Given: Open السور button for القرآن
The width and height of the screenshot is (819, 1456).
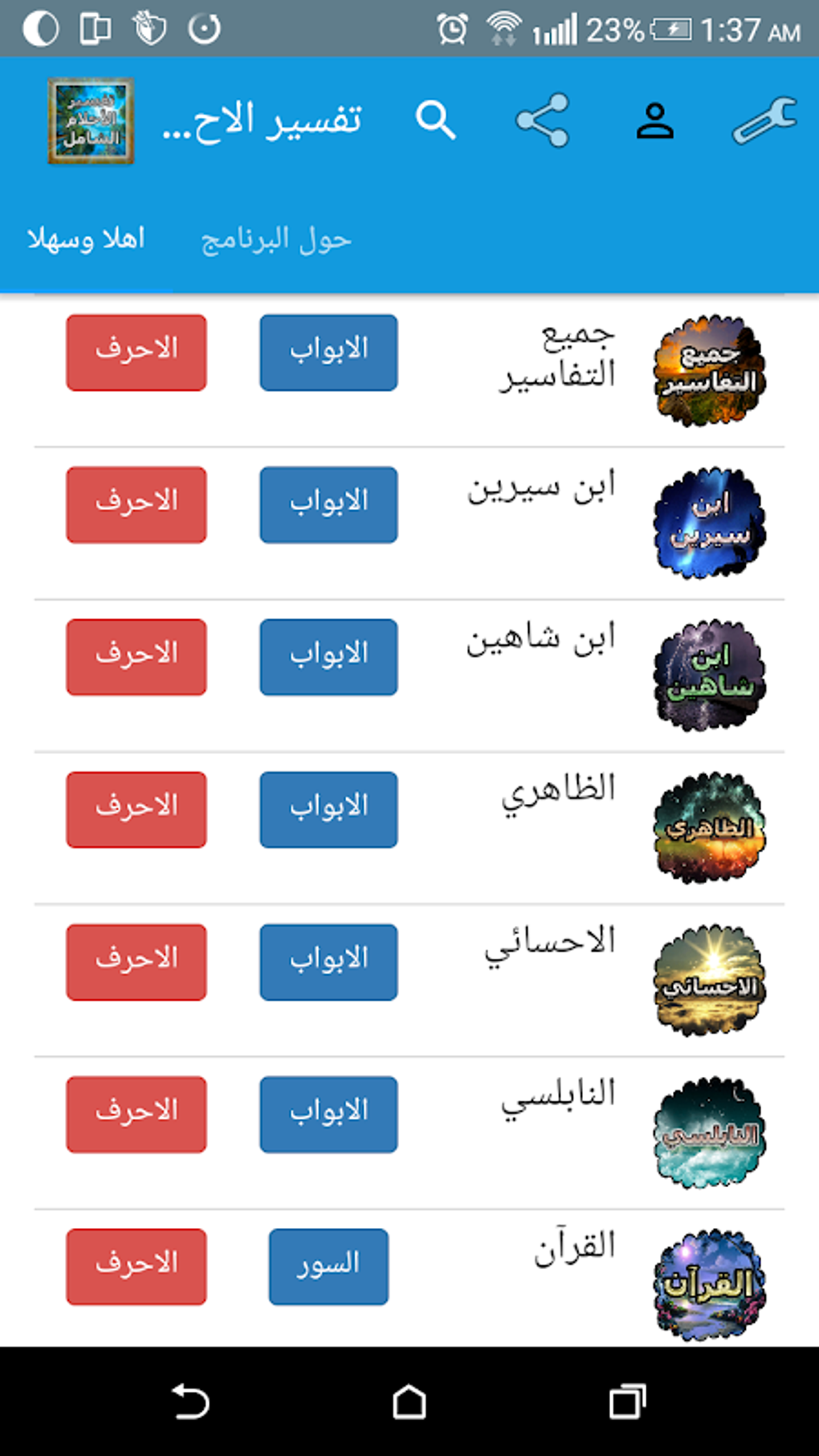Looking at the screenshot, I should coord(328,1266).
